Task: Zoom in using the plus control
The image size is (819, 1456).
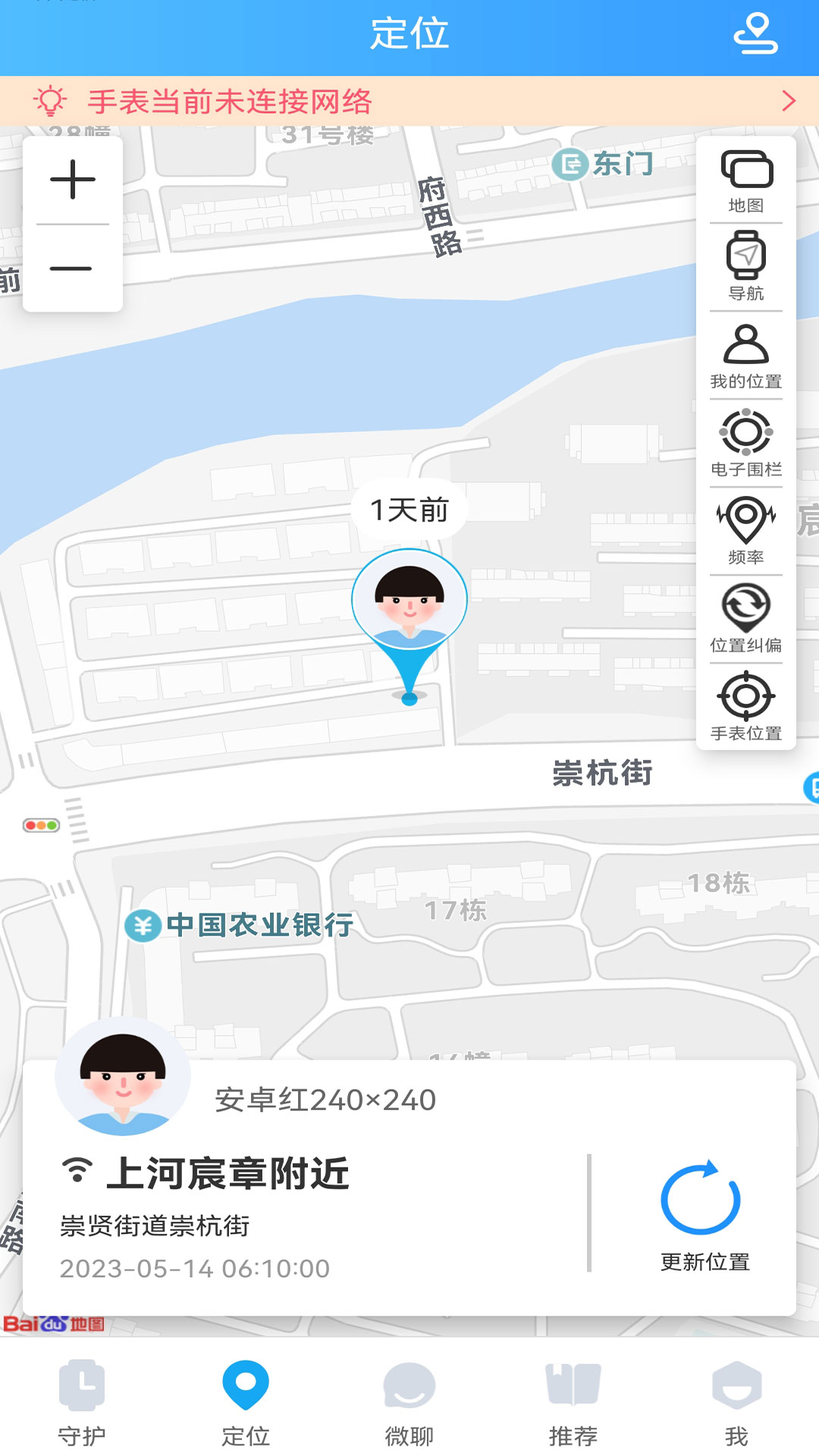Action: coord(73,180)
